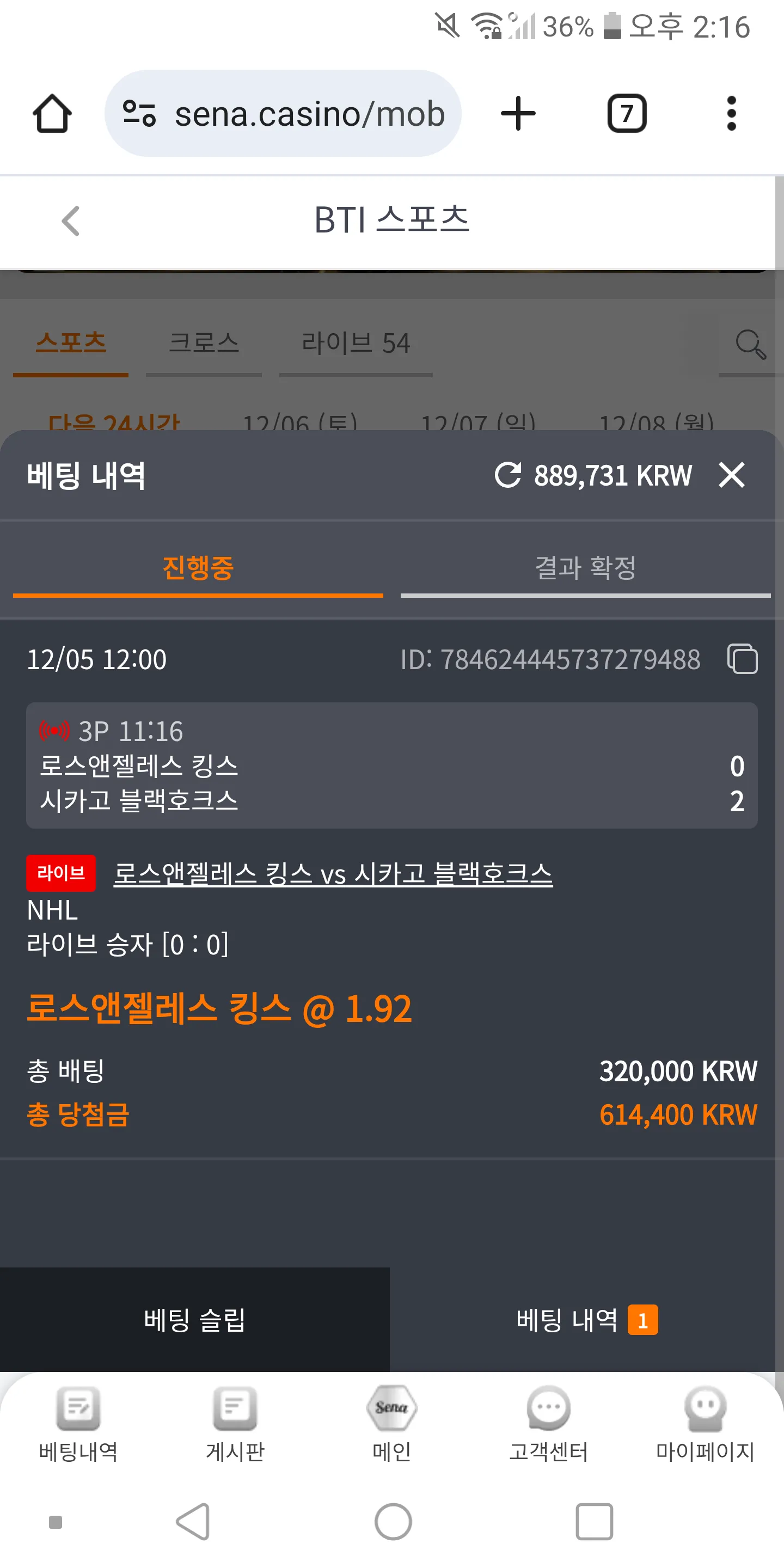Select the 진행중 tab
784x1568 pixels.
(198, 568)
